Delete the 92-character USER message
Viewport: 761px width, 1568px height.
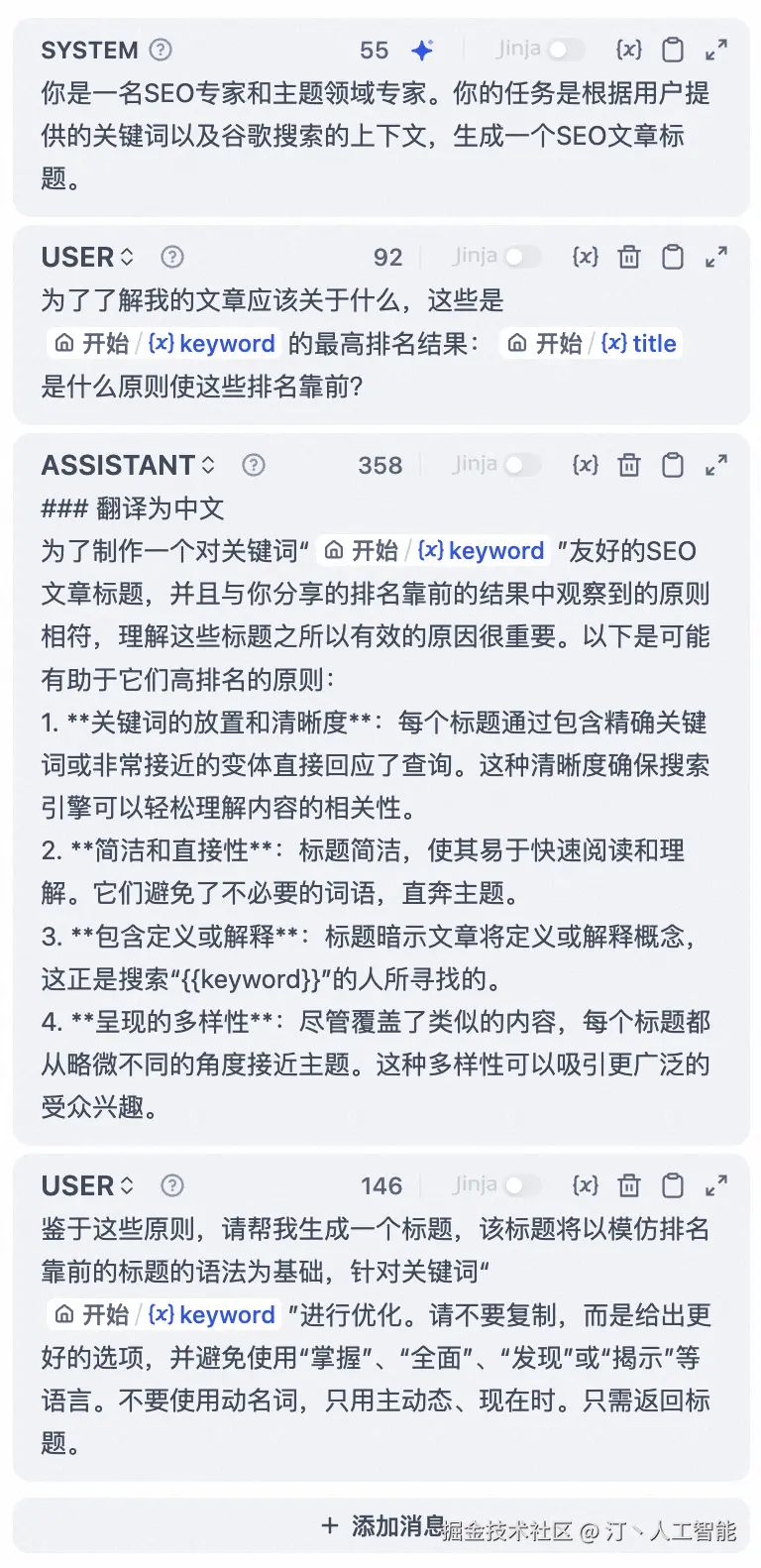(629, 258)
